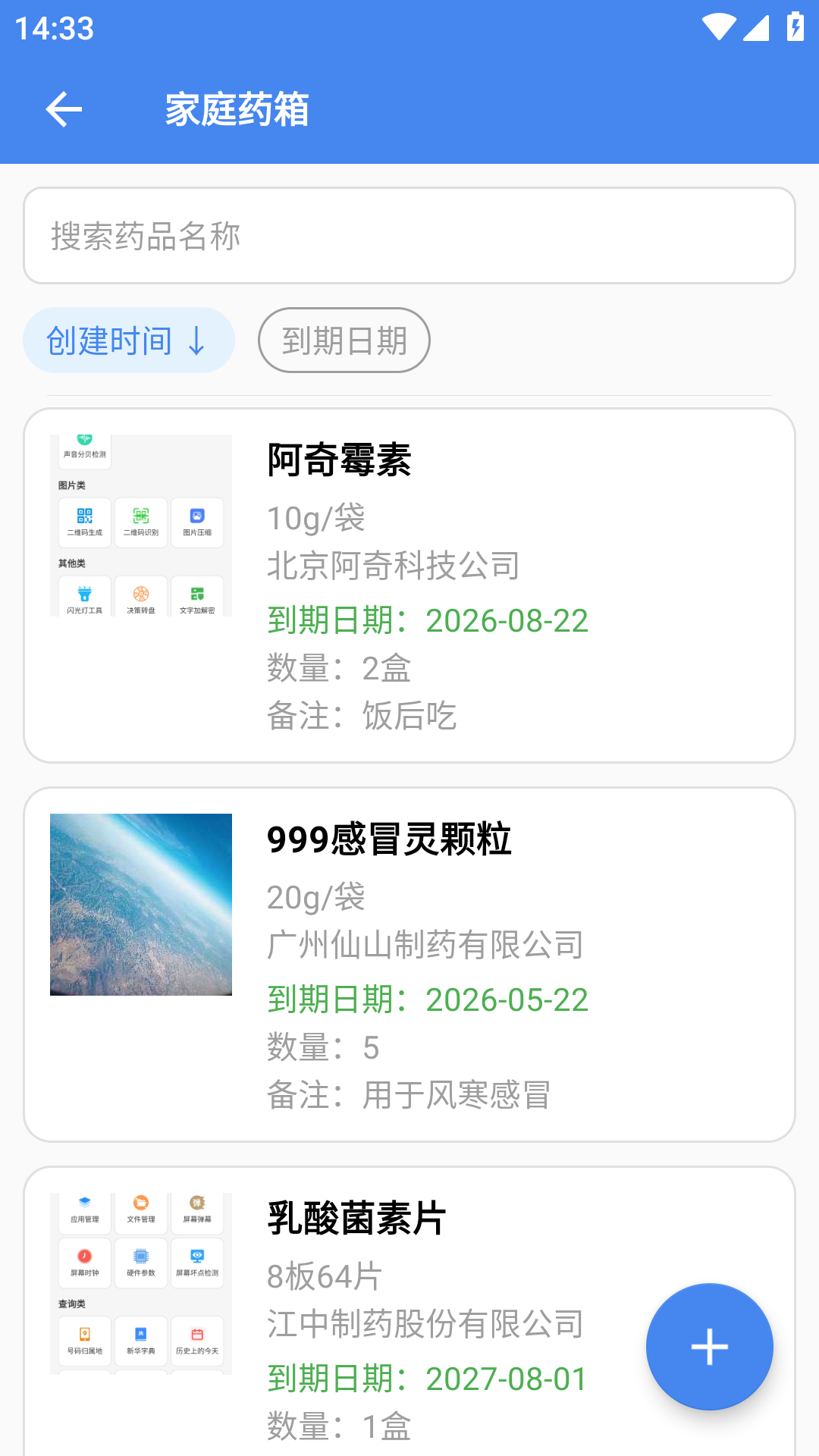Click the 搜索药品名称 search input field
Image resolution: width=819 pixels, height=1456 pixels.
(409, 235)
